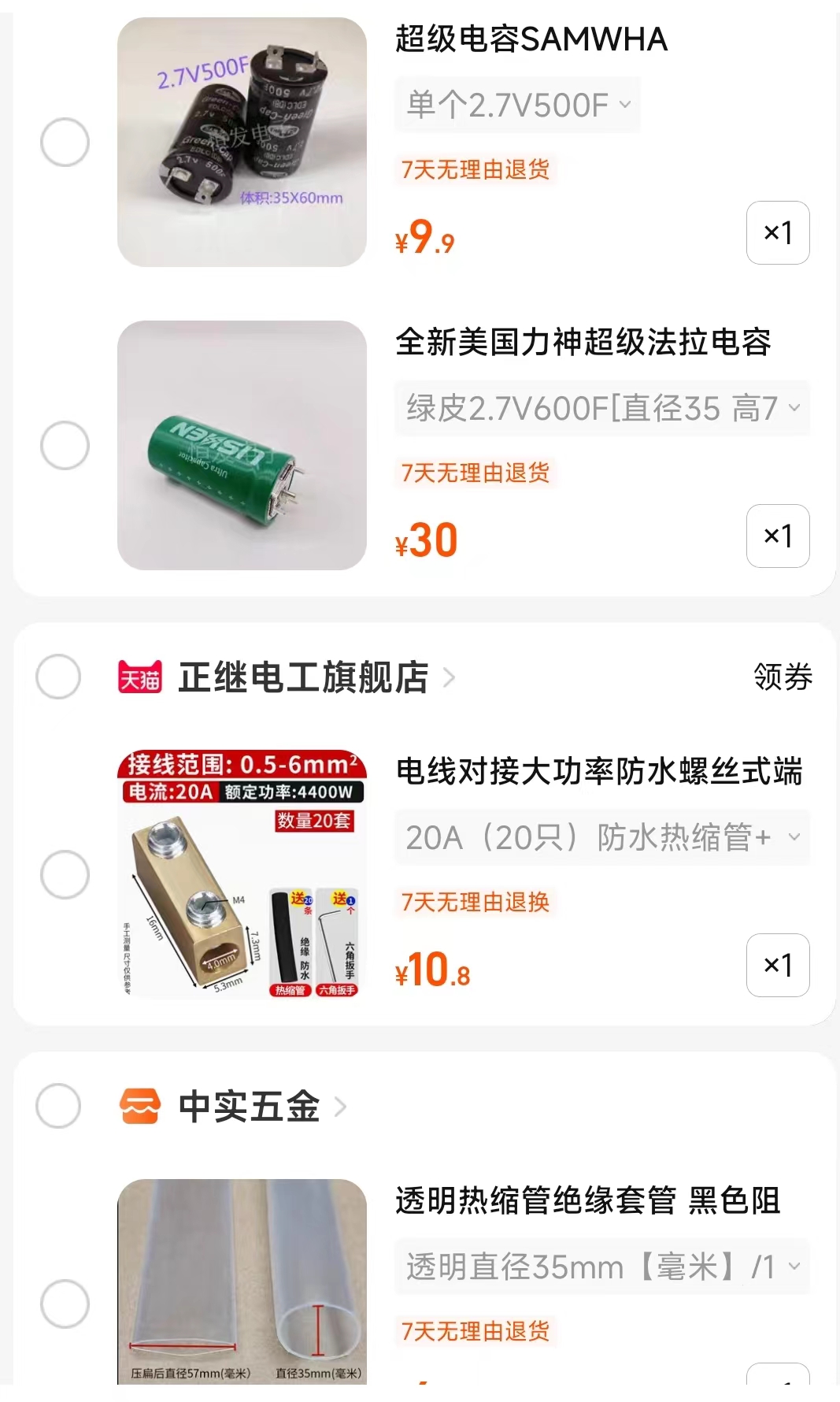Open the 电线对接 terminal connector product image

pyautogui.click(x=242, y=875)
